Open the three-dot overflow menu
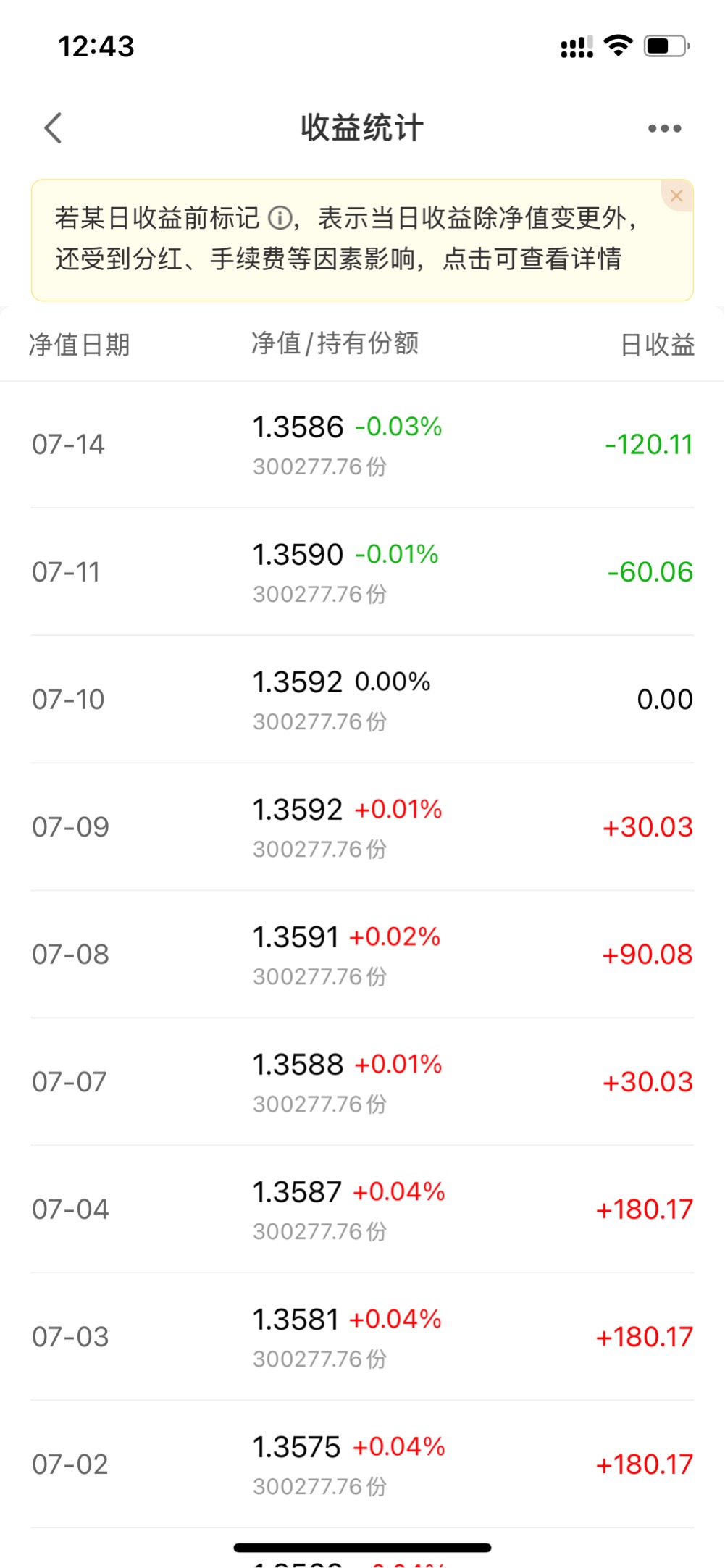The height and width of the screenshot is (1568, 725). click(x=664, y=129)
